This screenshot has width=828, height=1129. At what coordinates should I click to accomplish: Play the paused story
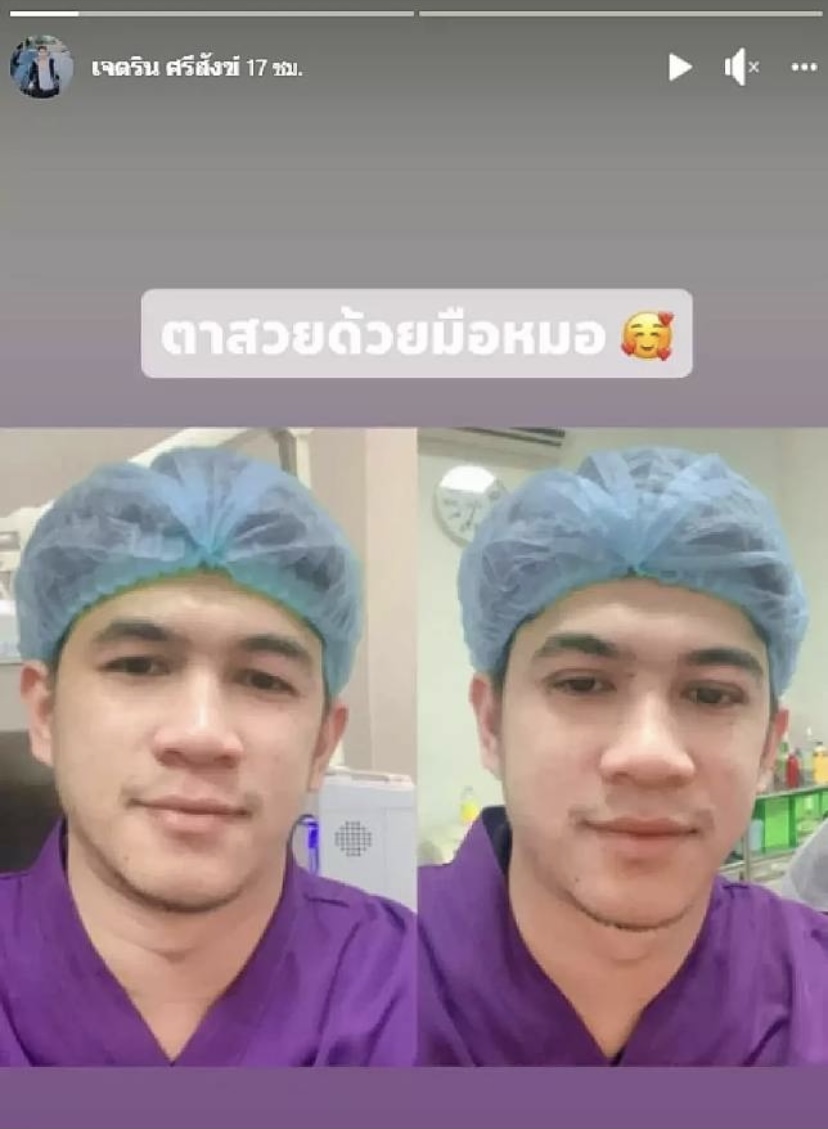(x=680, y=67)
